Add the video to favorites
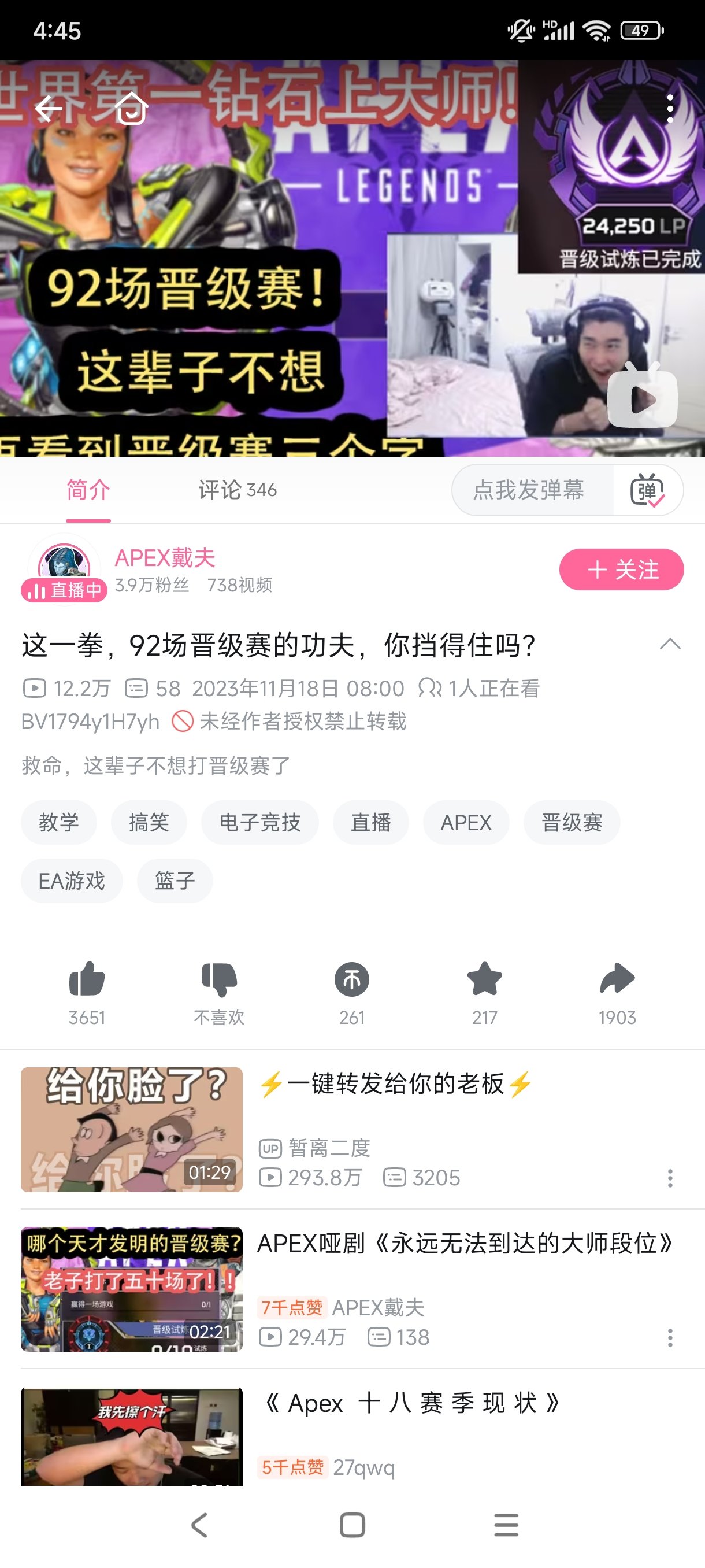 coord(484,979)
